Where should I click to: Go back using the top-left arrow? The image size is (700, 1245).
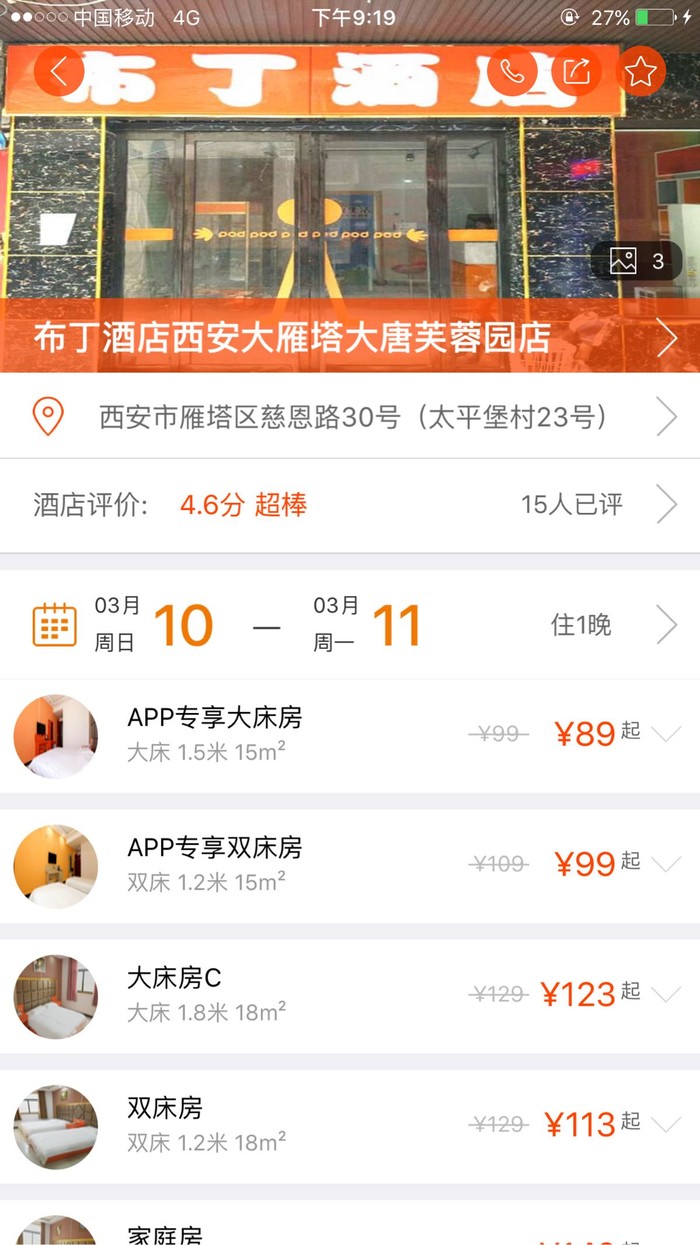pyautogui.click(x=59, y=72)
